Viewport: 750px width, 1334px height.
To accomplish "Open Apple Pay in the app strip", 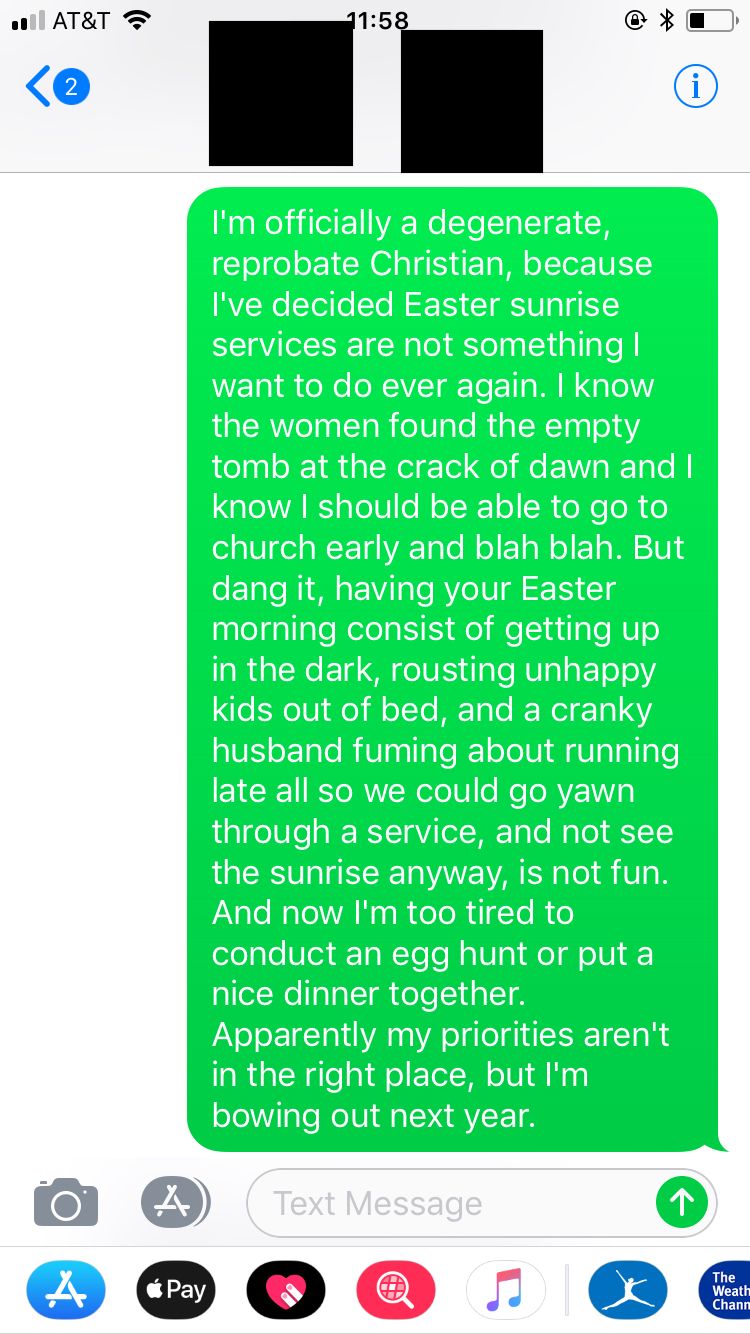I will click(177, 1290).
